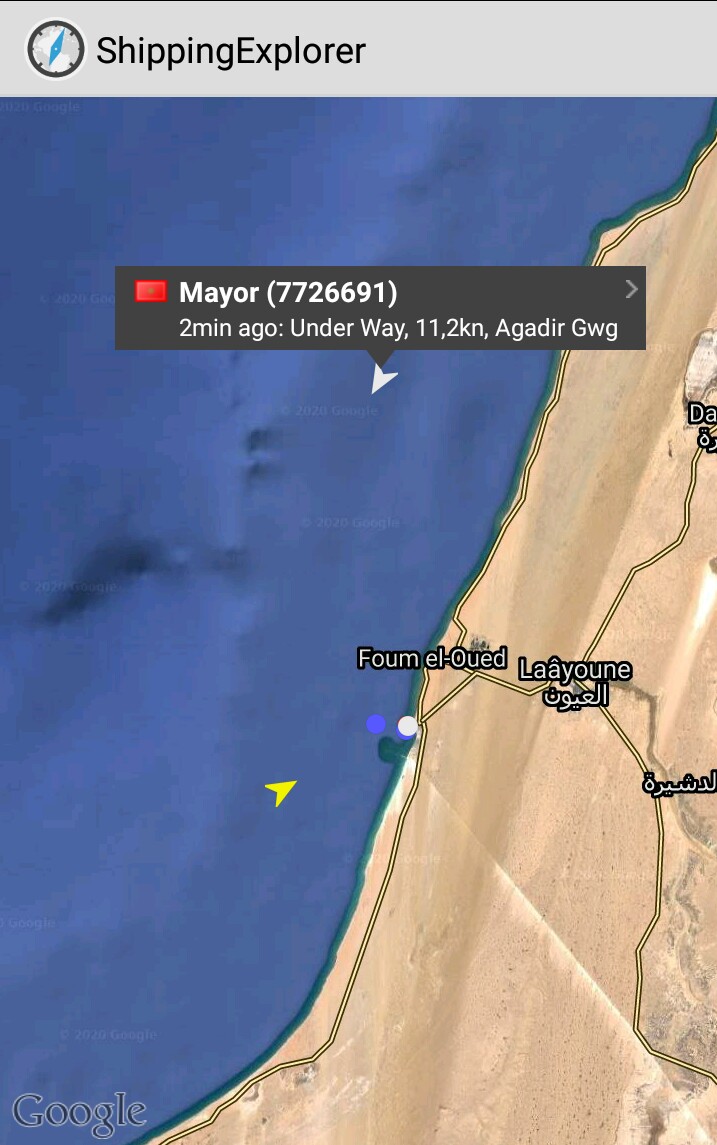The image size is (717, 1145).
Task: Select the white ship marker under the popup
Action: point(382,380)
